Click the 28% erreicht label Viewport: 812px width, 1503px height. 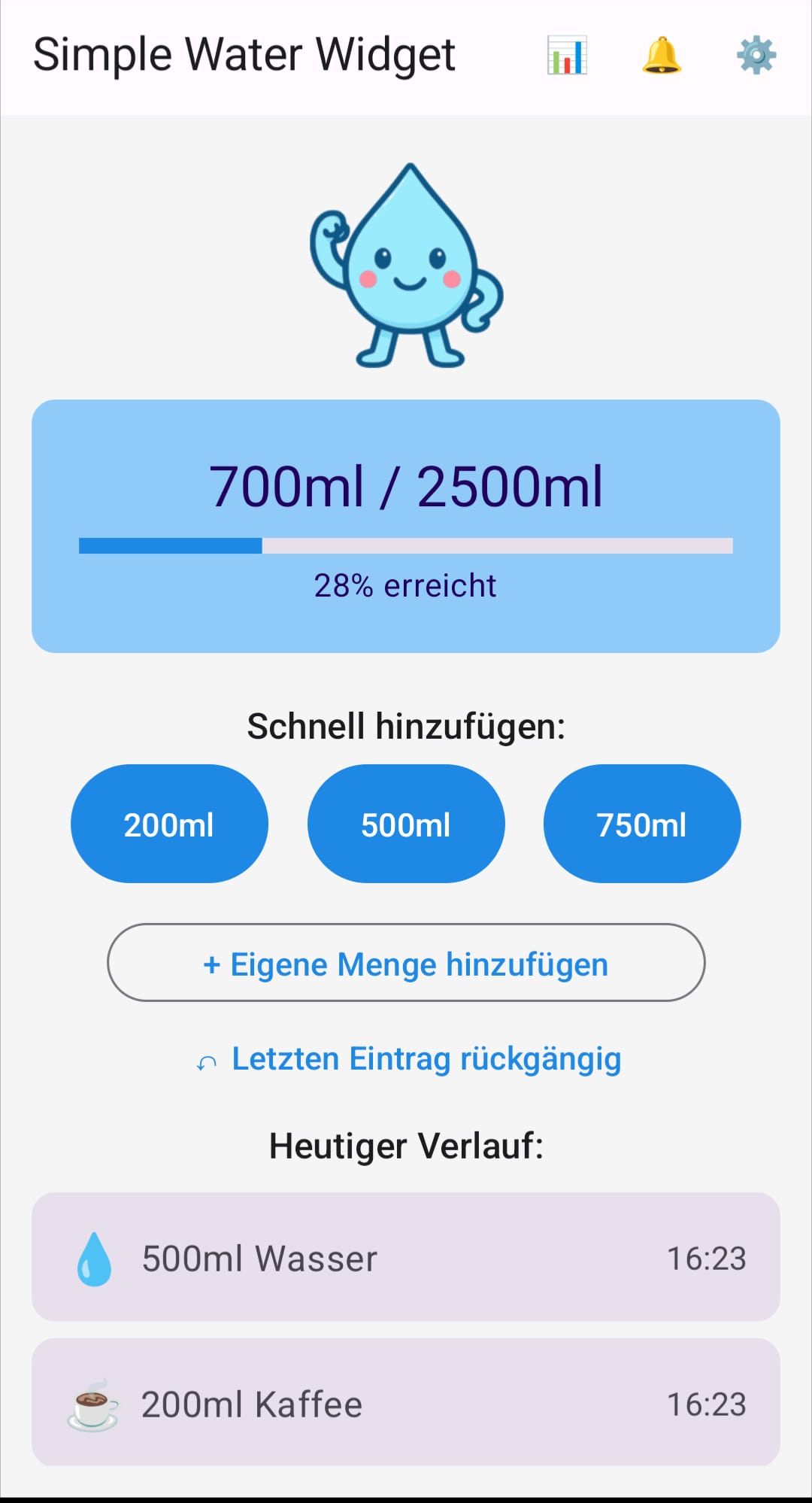406,584
